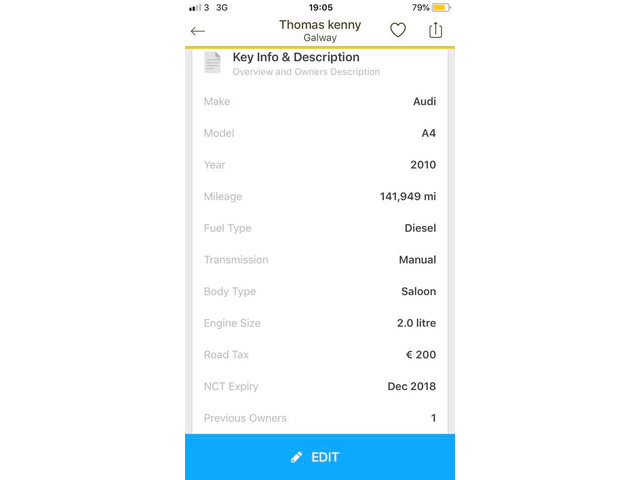This screenshot has height=480, width=640.
Task: Save this Audi listing with the heart
Action: (x=398, y=30)
